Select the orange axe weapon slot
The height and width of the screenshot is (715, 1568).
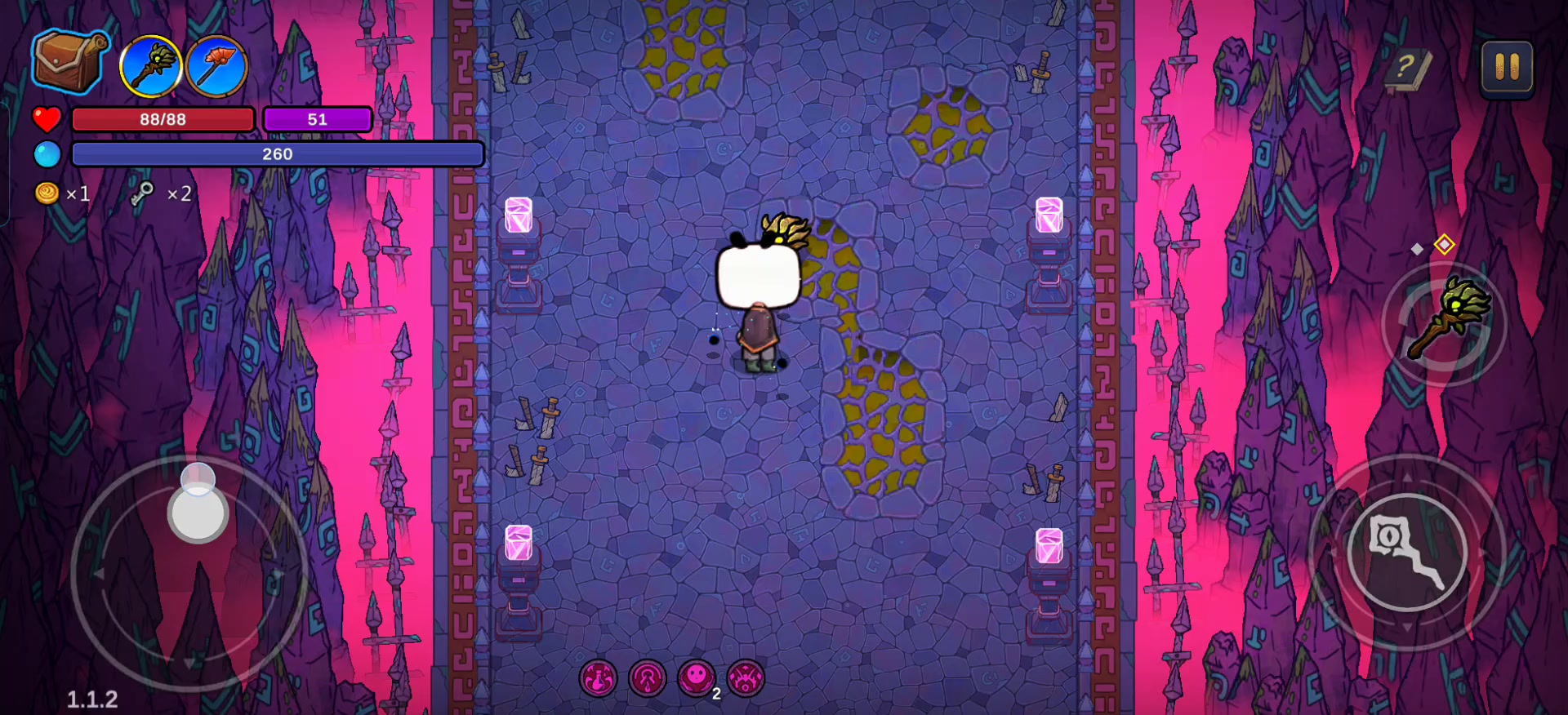(x=216, y=65)
